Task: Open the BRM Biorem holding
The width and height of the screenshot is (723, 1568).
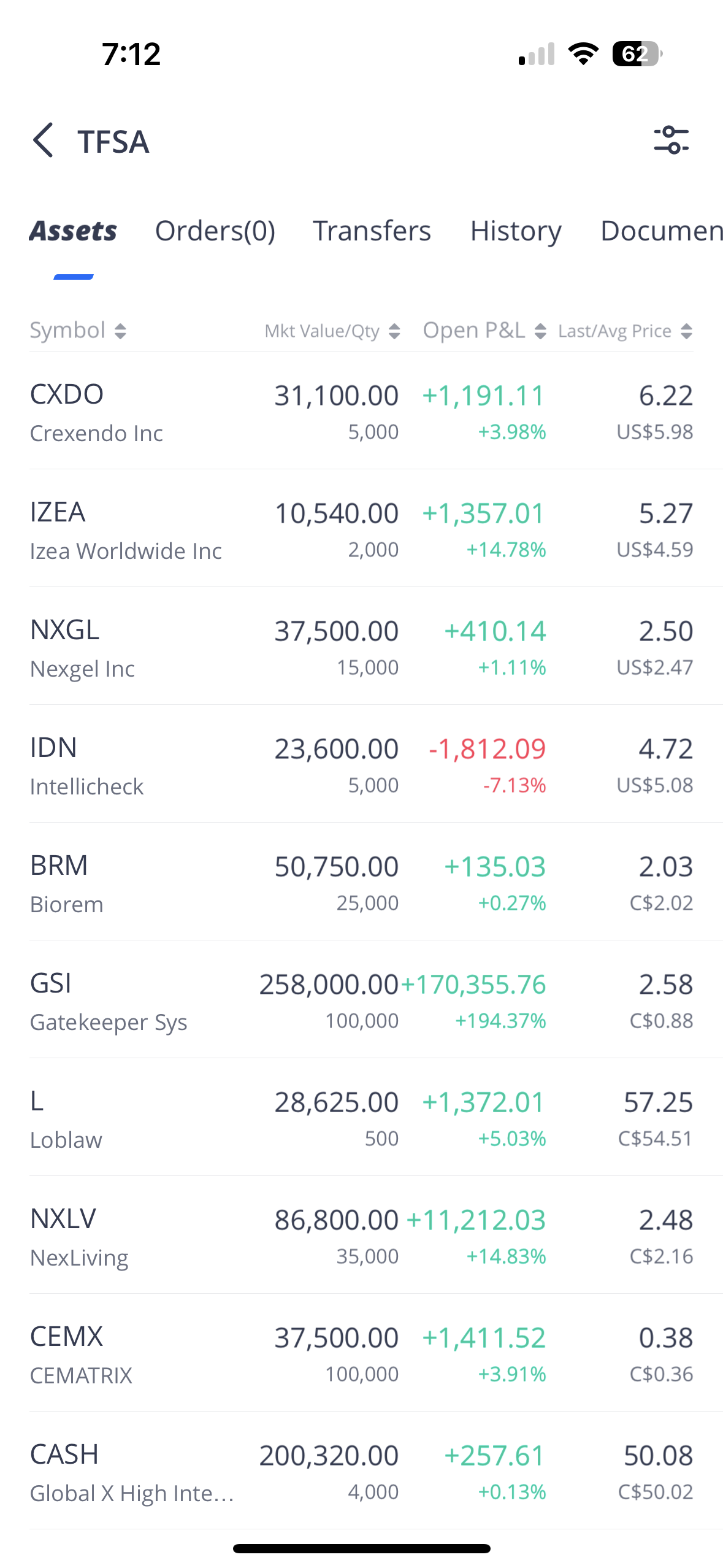Action: tap(361, 882)
